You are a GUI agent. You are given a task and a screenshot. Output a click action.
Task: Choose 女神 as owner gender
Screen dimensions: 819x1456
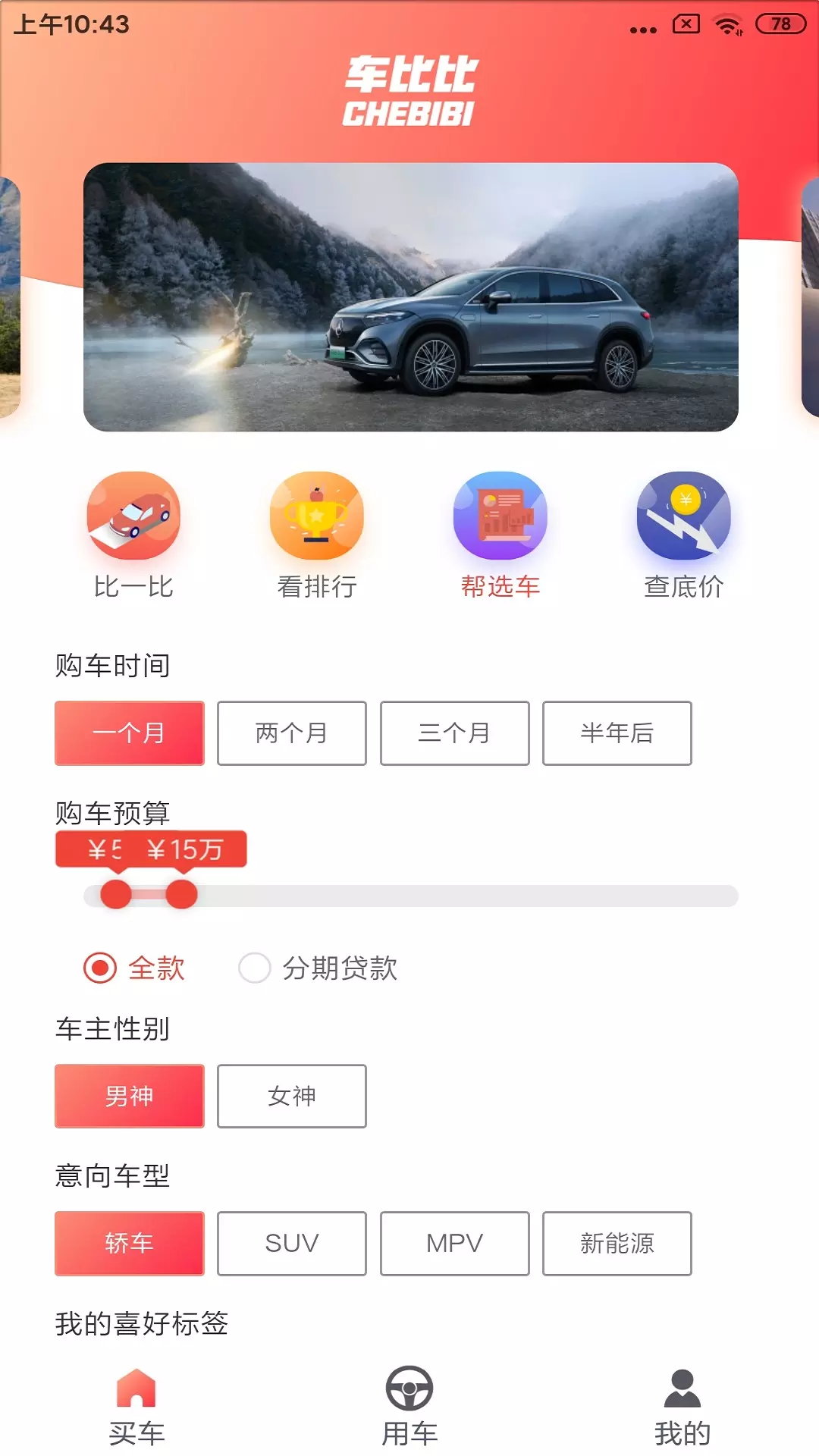(292, 1097)
